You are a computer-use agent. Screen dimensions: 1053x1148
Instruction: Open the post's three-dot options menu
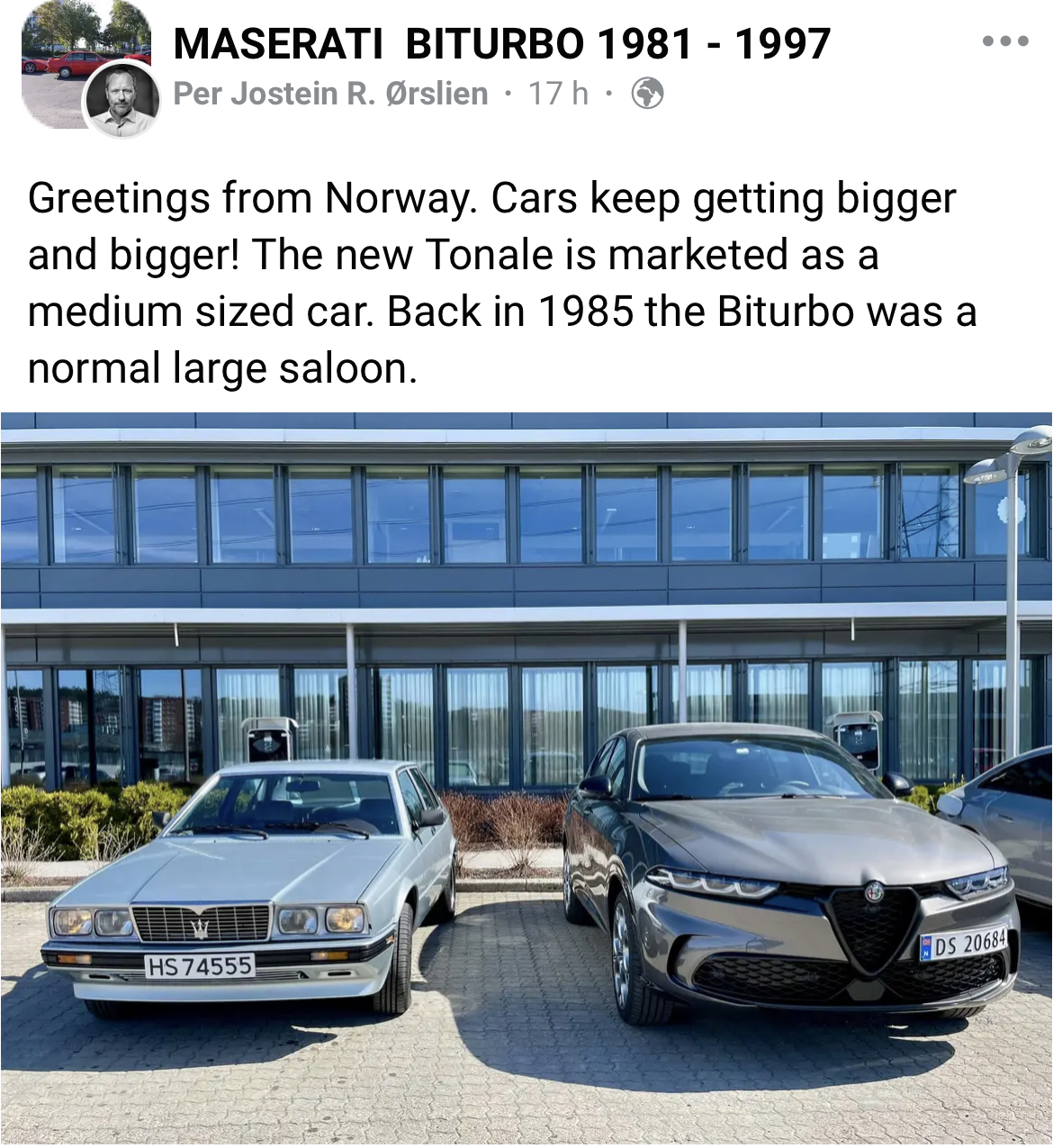click(x=1005, y=41)
